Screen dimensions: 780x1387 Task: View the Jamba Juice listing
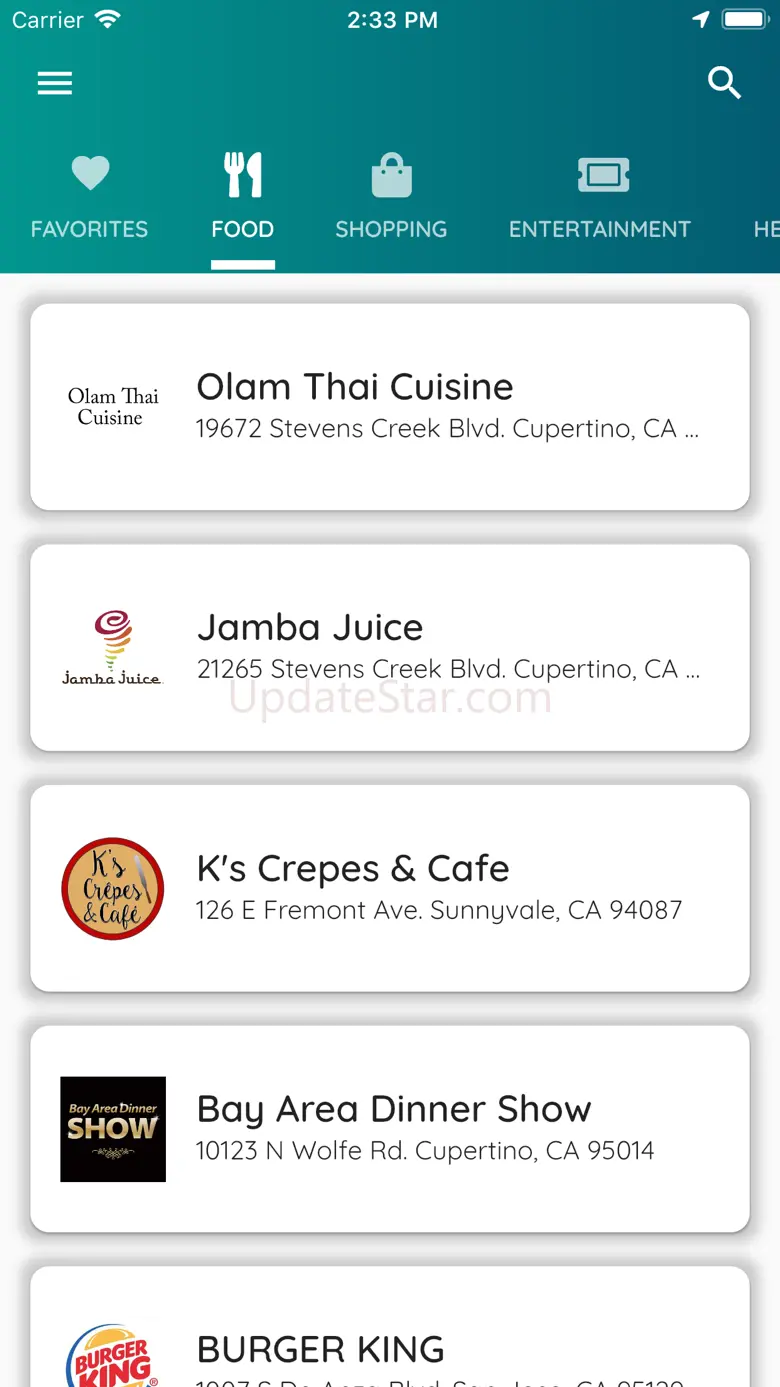(390, 647)
